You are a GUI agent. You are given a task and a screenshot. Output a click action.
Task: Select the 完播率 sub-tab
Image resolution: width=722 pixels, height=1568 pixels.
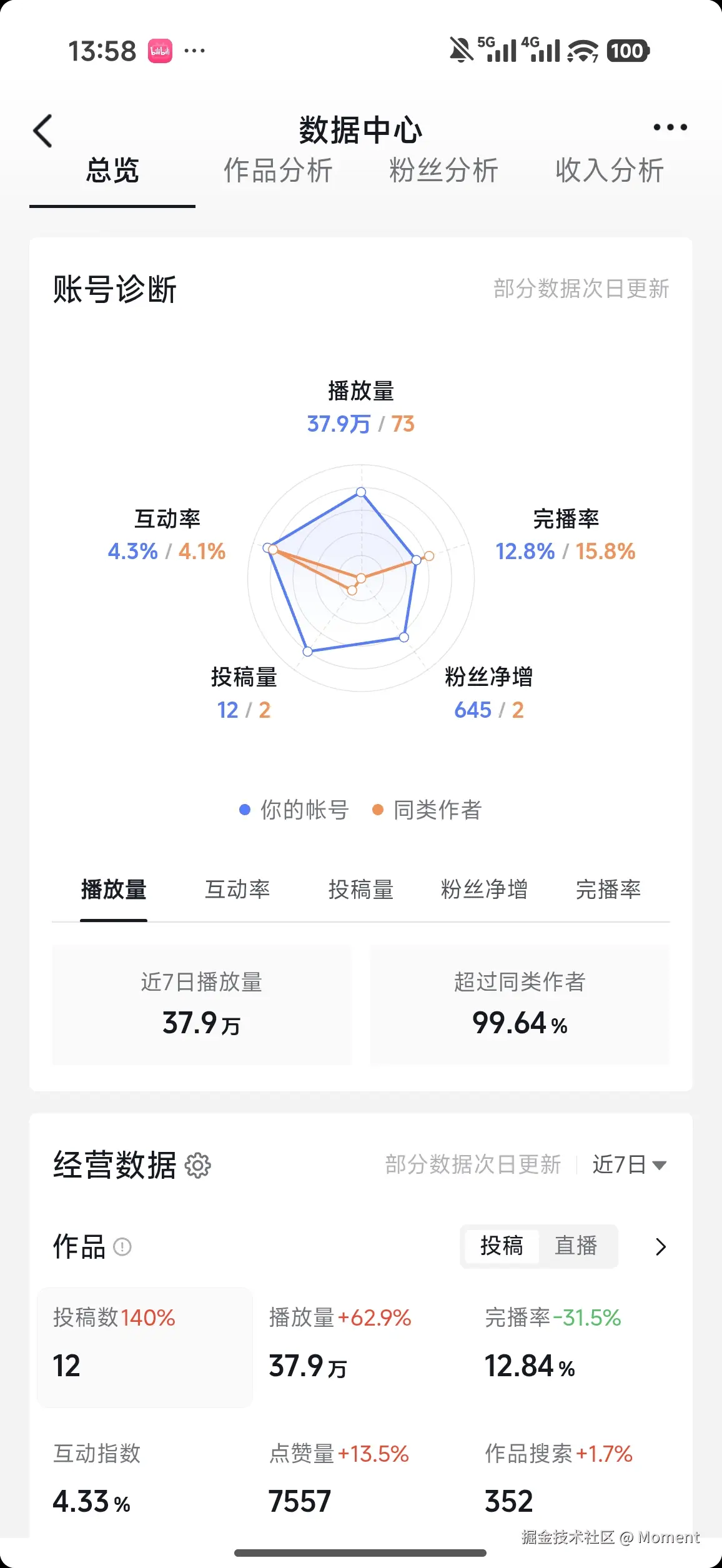click(609, 890)
